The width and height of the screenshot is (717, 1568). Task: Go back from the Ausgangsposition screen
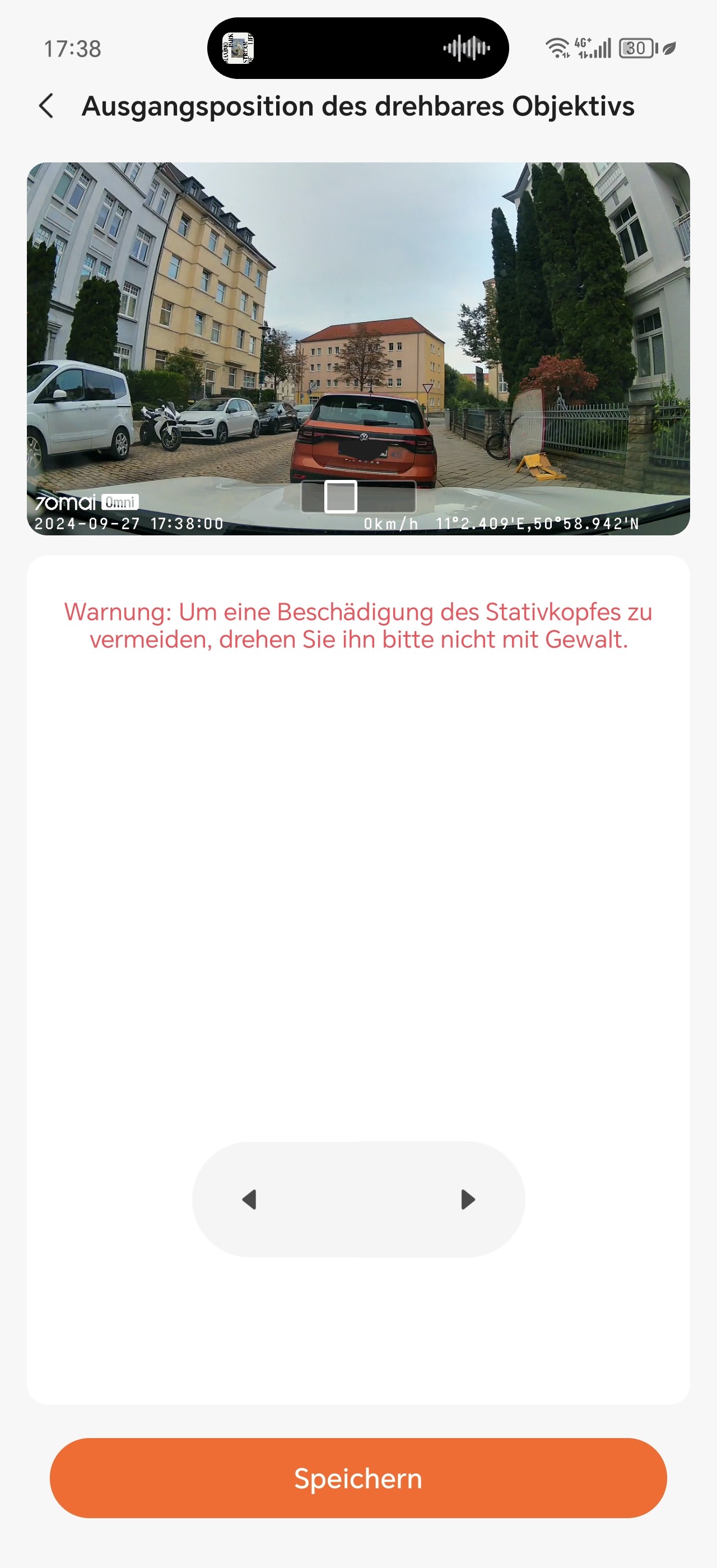46,106
